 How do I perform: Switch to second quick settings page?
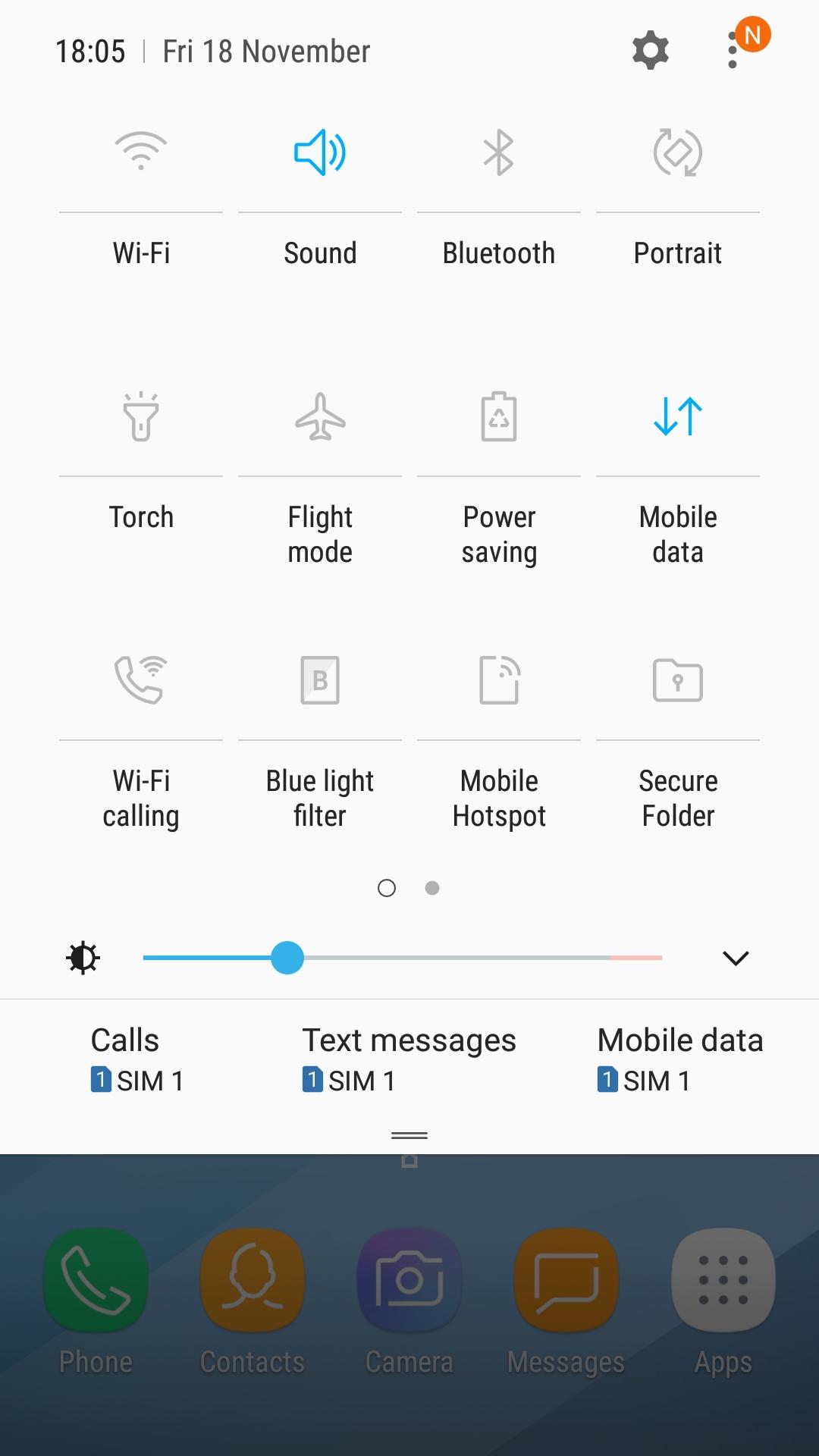(433, 887)
